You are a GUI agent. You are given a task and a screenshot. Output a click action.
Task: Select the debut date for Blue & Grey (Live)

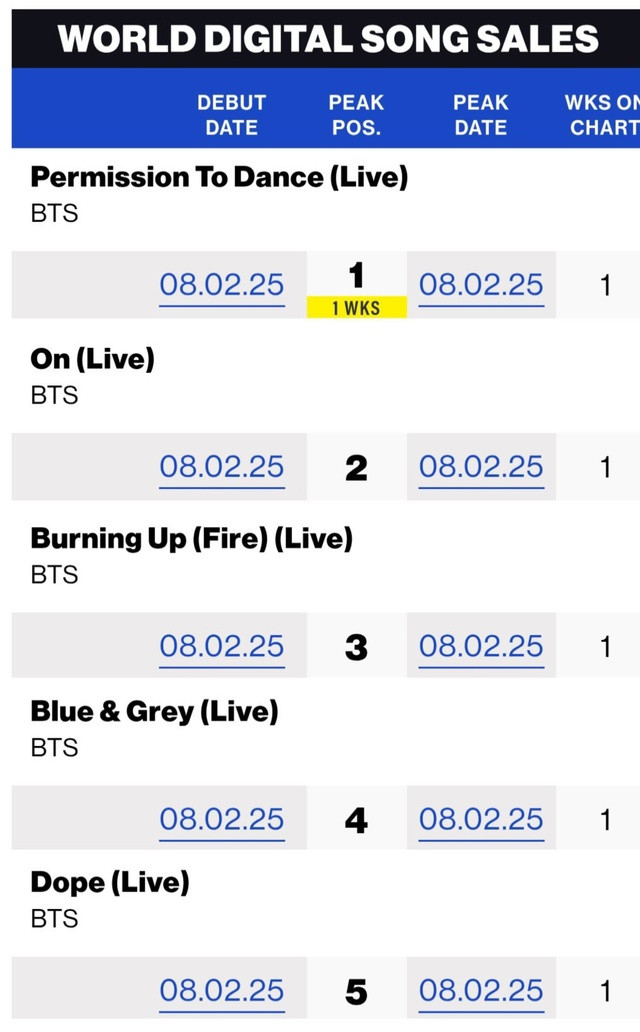pos(222,819)
